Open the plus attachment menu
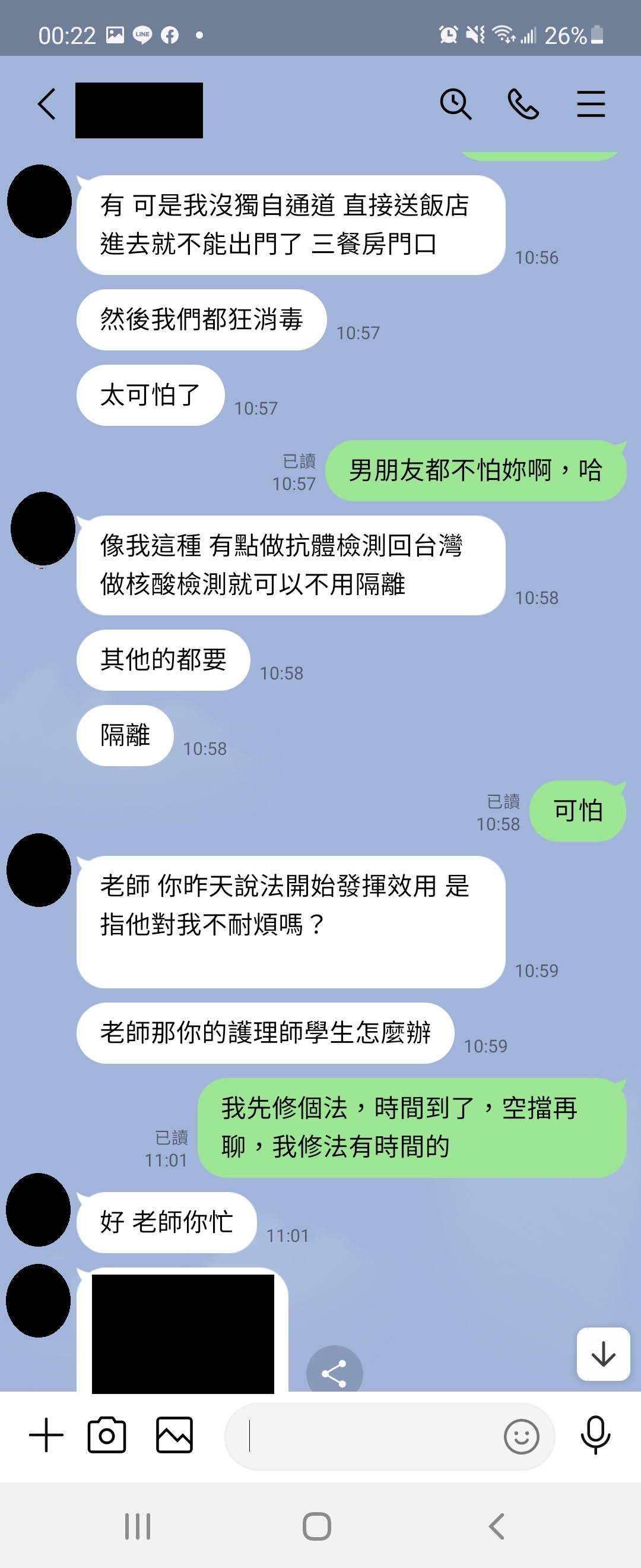Screen dimensions: 641x1568 [x=46, y=1436]
